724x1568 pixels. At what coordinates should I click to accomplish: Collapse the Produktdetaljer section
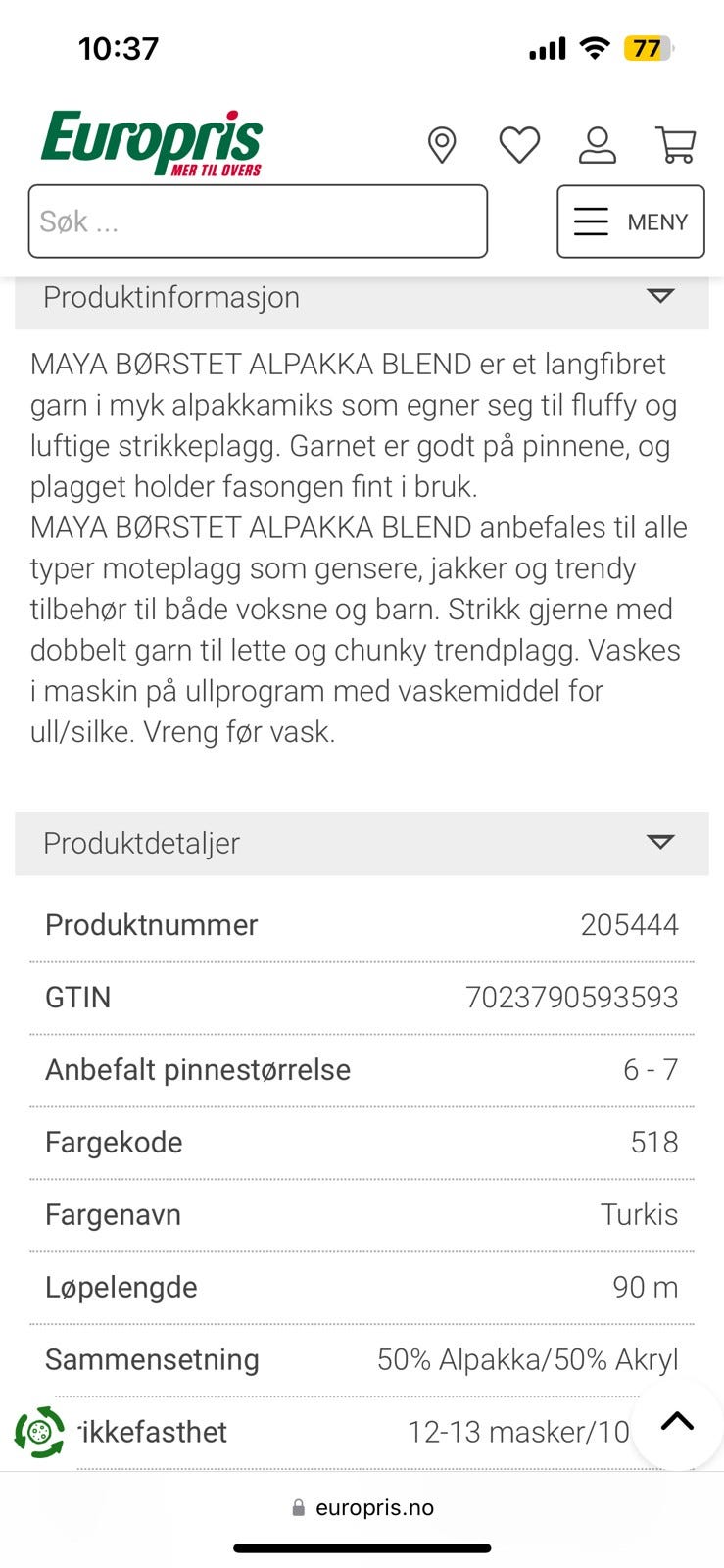click(x=662, y=841)
